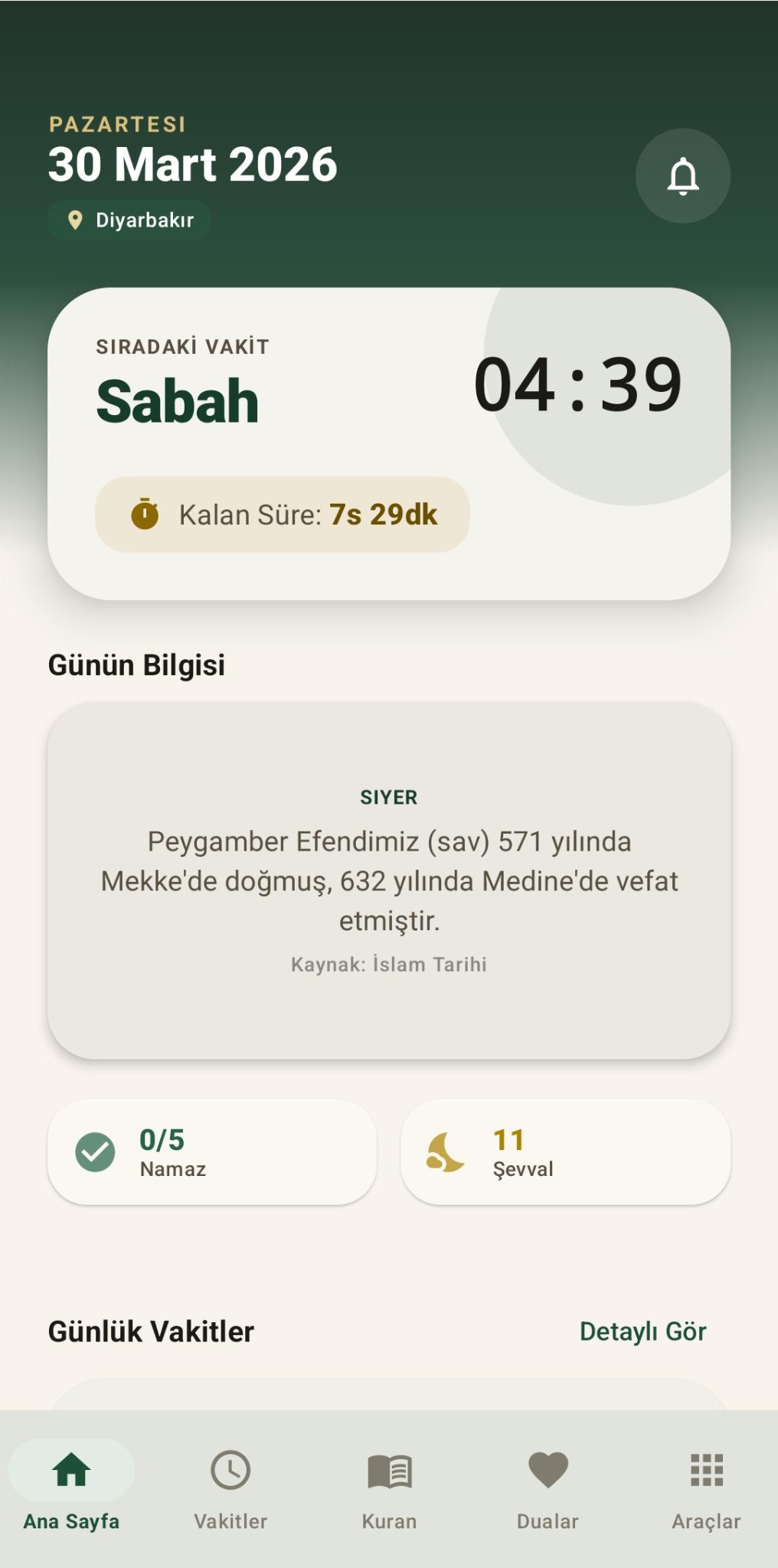This screenshot has width=778, height=1568.
Task: Open the Diyarbakır city selector
Action: (x=129, y=220)
